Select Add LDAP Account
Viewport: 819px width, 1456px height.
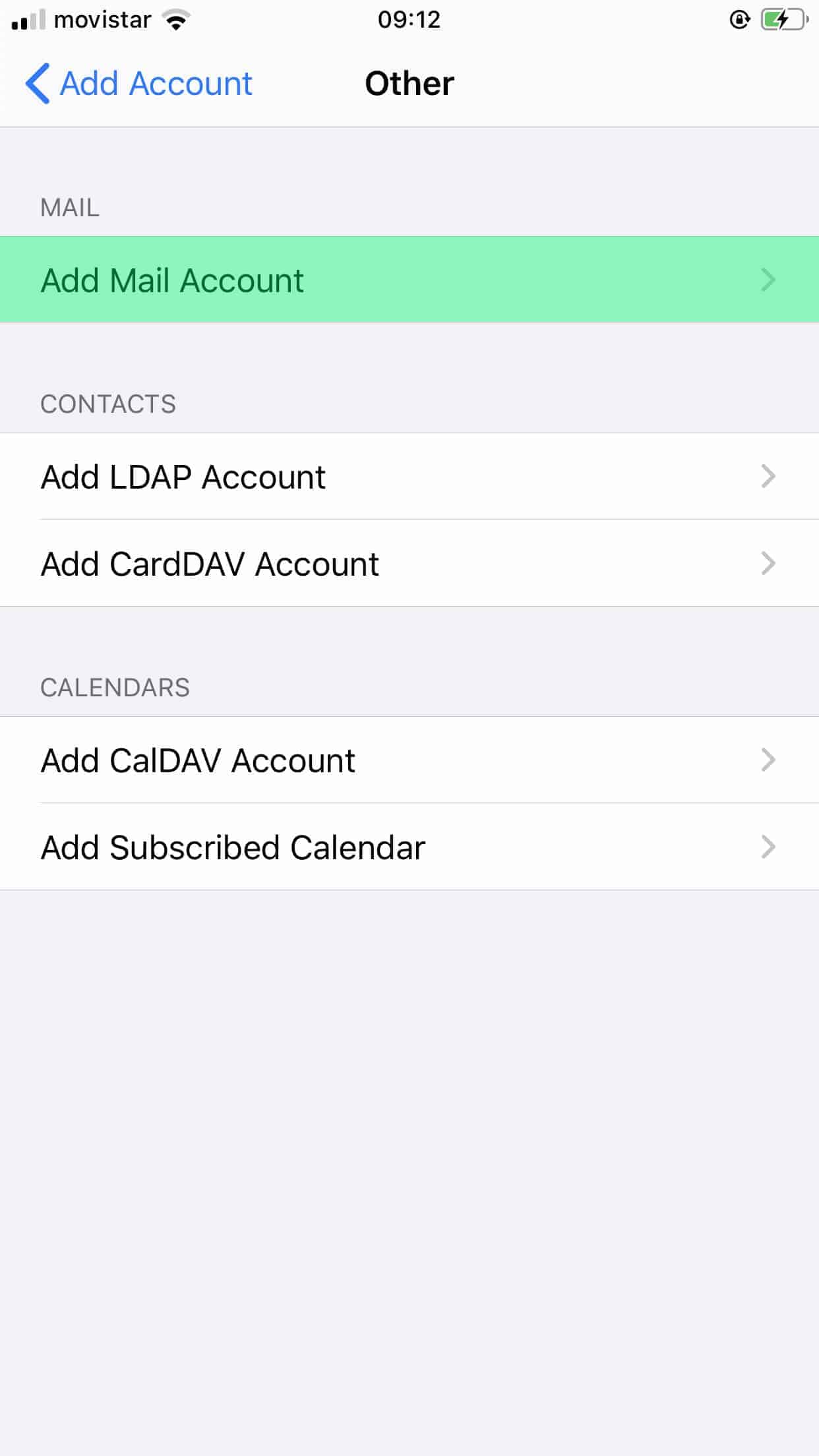(409, 476)
